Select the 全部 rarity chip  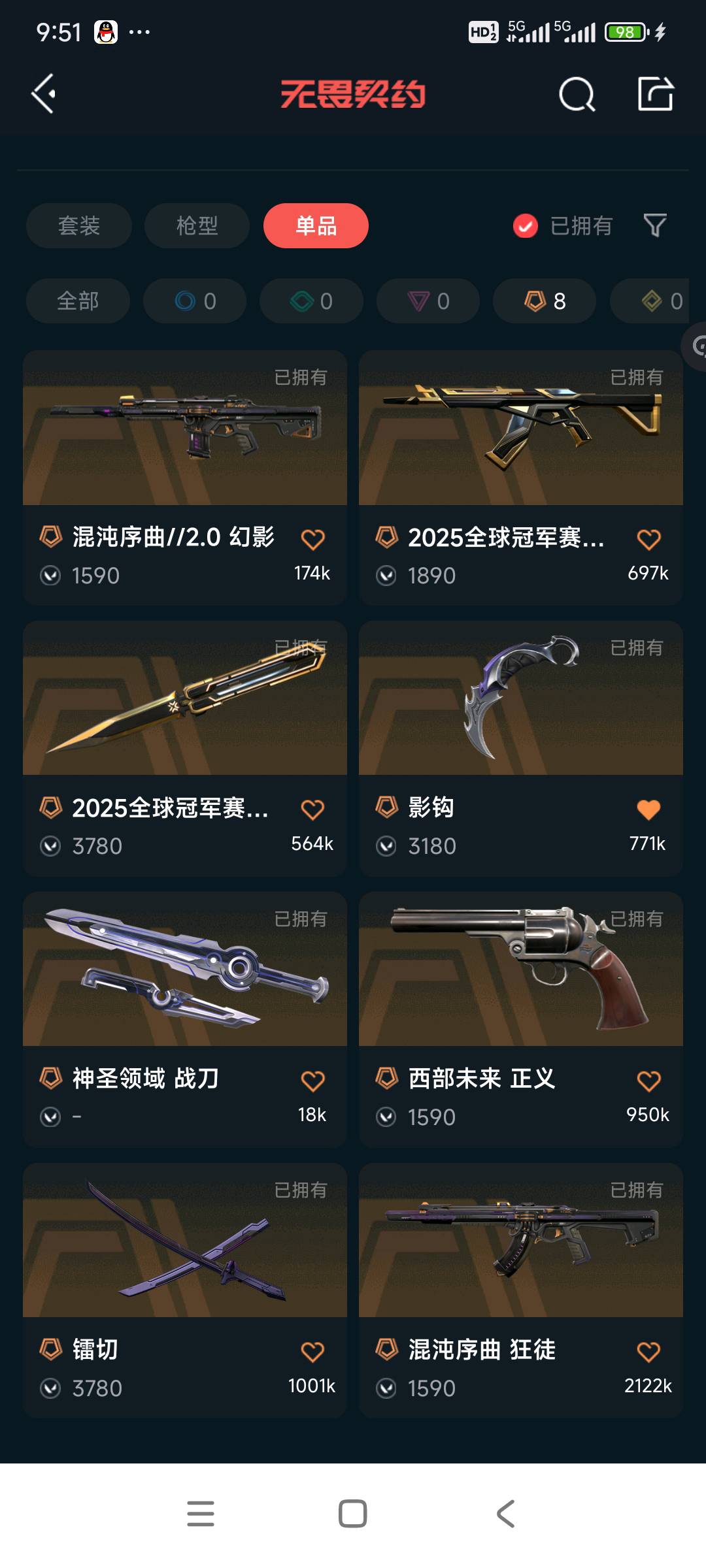click(78, 301)
